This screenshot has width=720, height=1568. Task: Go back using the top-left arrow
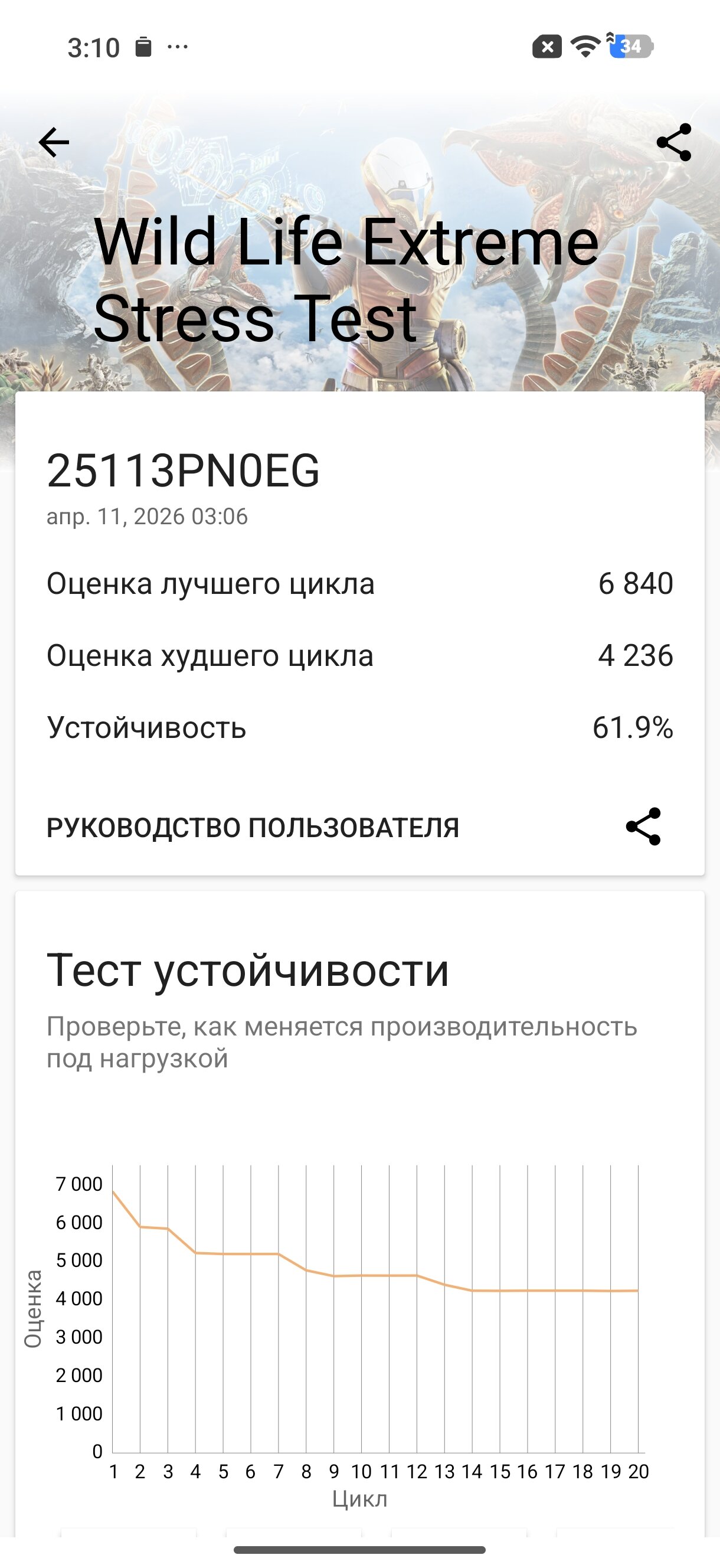pos(54,142)
